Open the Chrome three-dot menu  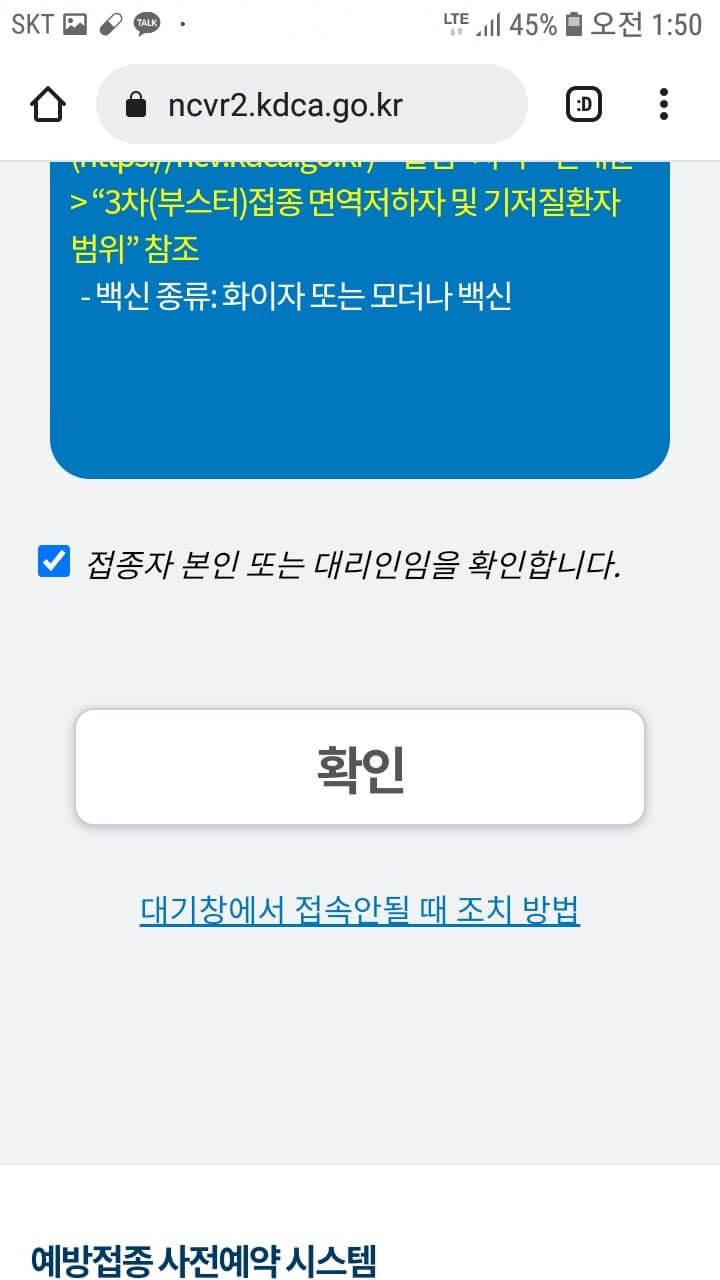(x=663, y=103)
